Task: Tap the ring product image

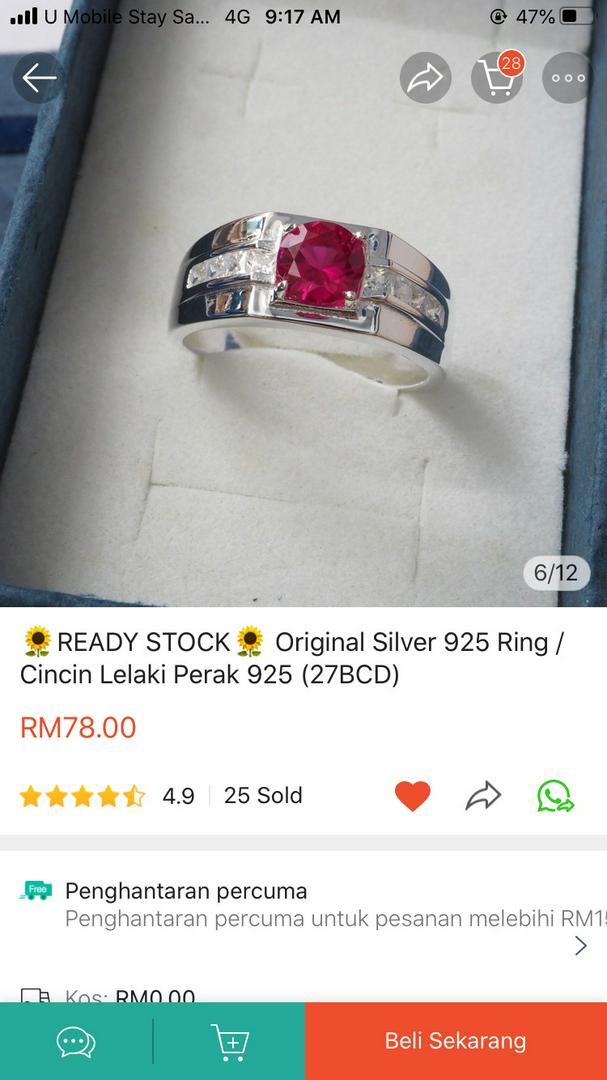Action: tap(303, 303)
